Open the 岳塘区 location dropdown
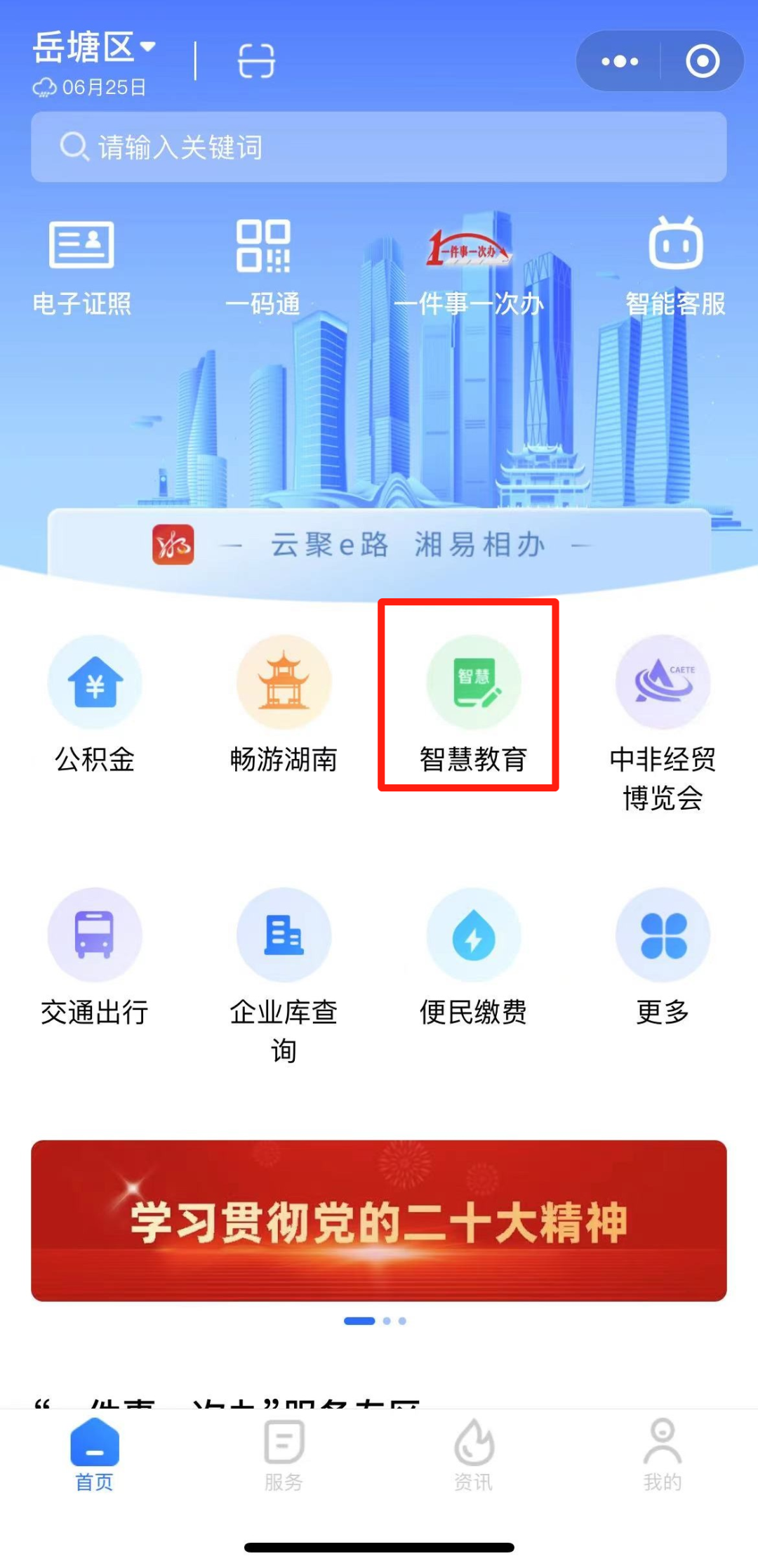The image size is (758, 1568). pos(94,49)
